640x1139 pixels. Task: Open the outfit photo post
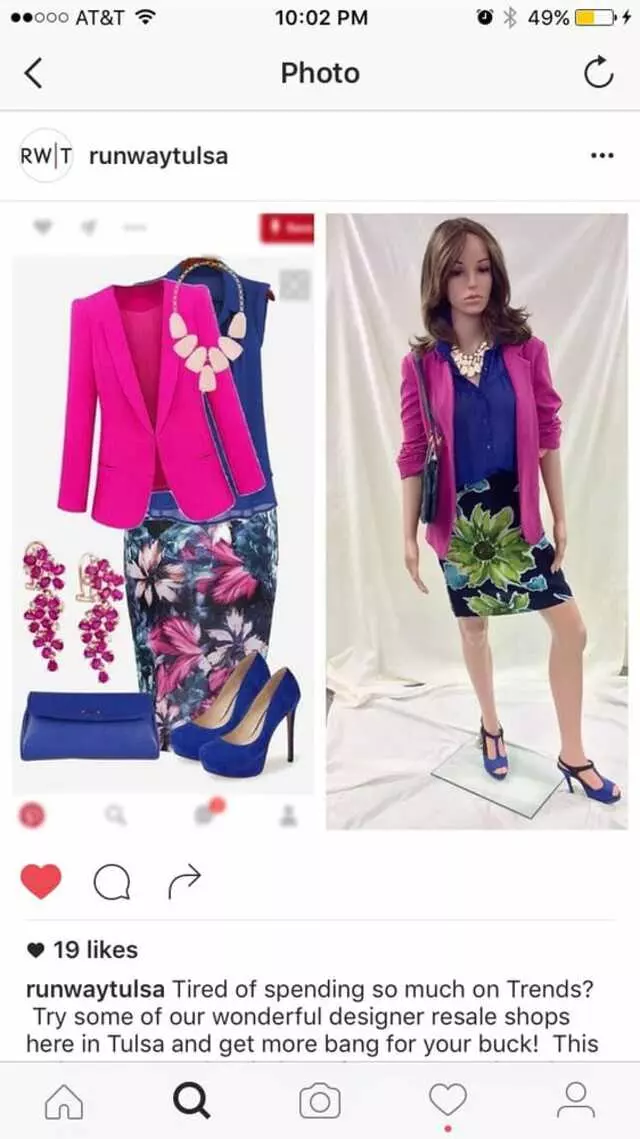tap(320, 521)
